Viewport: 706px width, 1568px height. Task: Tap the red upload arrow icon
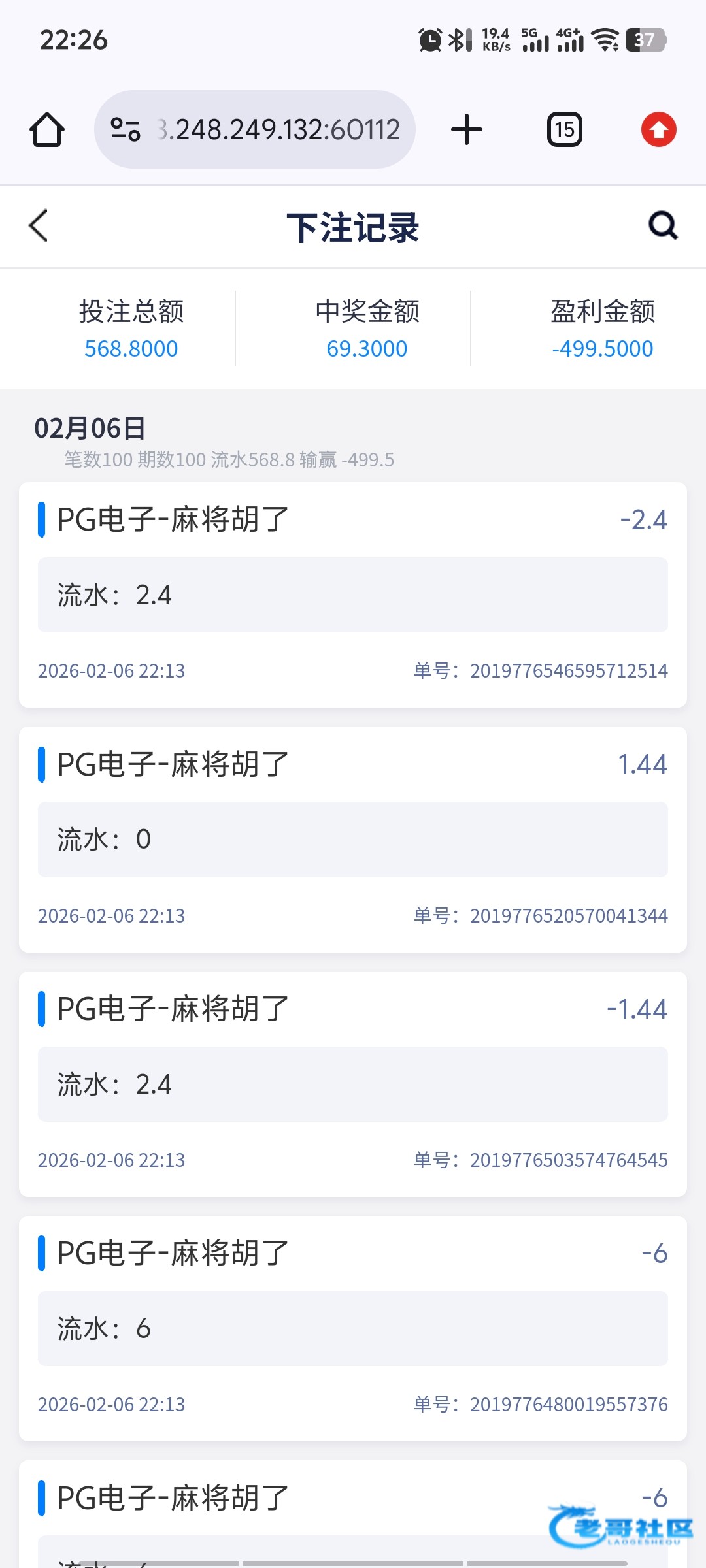click(x=658, y=129)
